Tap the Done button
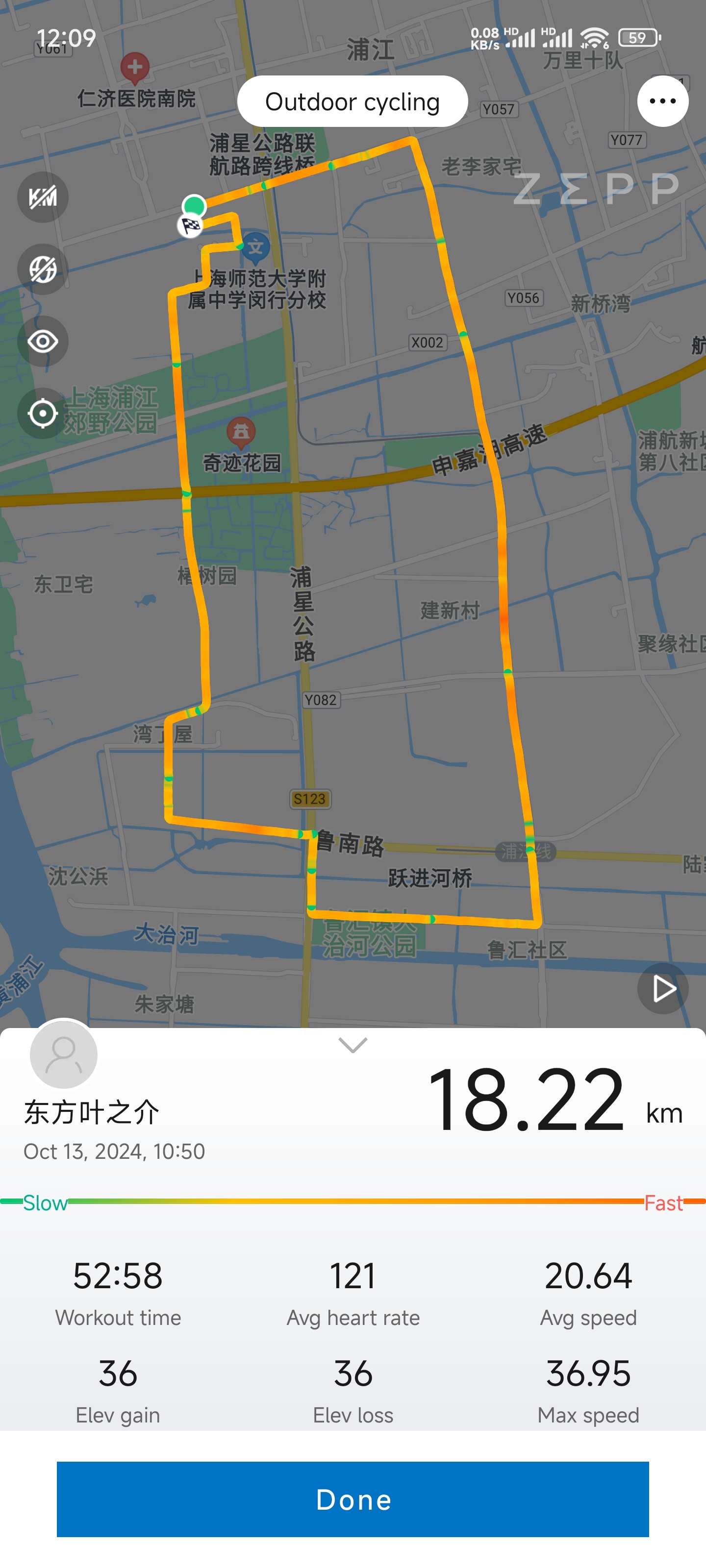The height and width of the screenshot is (1568, 706). click(x=353, y=1498)
